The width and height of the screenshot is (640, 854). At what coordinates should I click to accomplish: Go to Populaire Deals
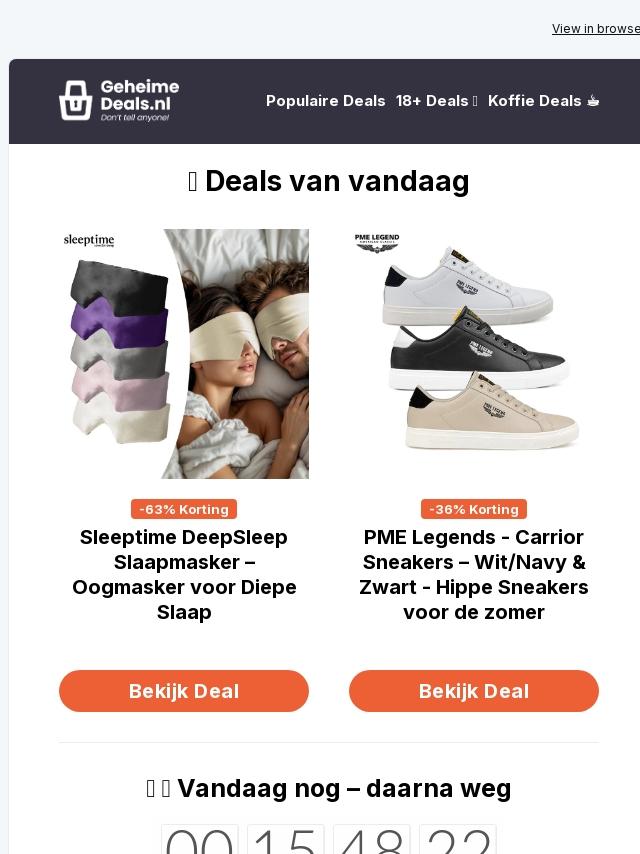click(325, 101)
